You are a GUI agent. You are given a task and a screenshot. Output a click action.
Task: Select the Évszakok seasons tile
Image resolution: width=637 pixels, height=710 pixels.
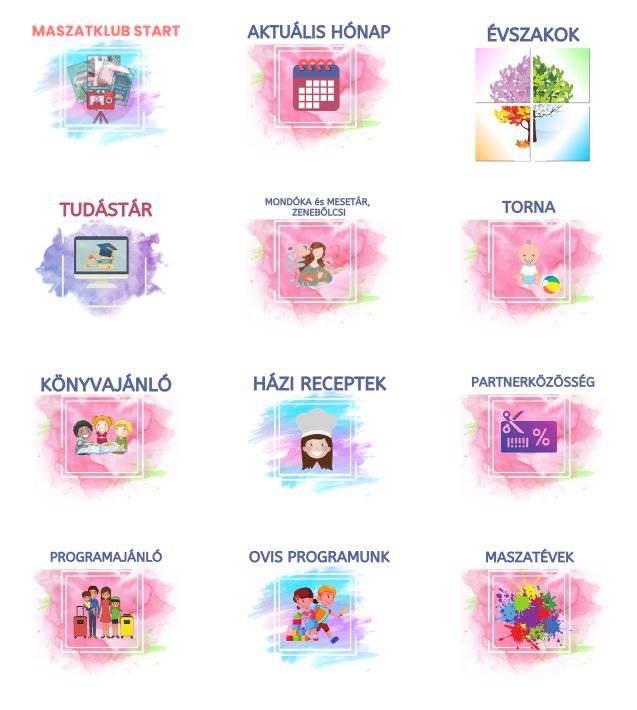(x=531, y=104)
